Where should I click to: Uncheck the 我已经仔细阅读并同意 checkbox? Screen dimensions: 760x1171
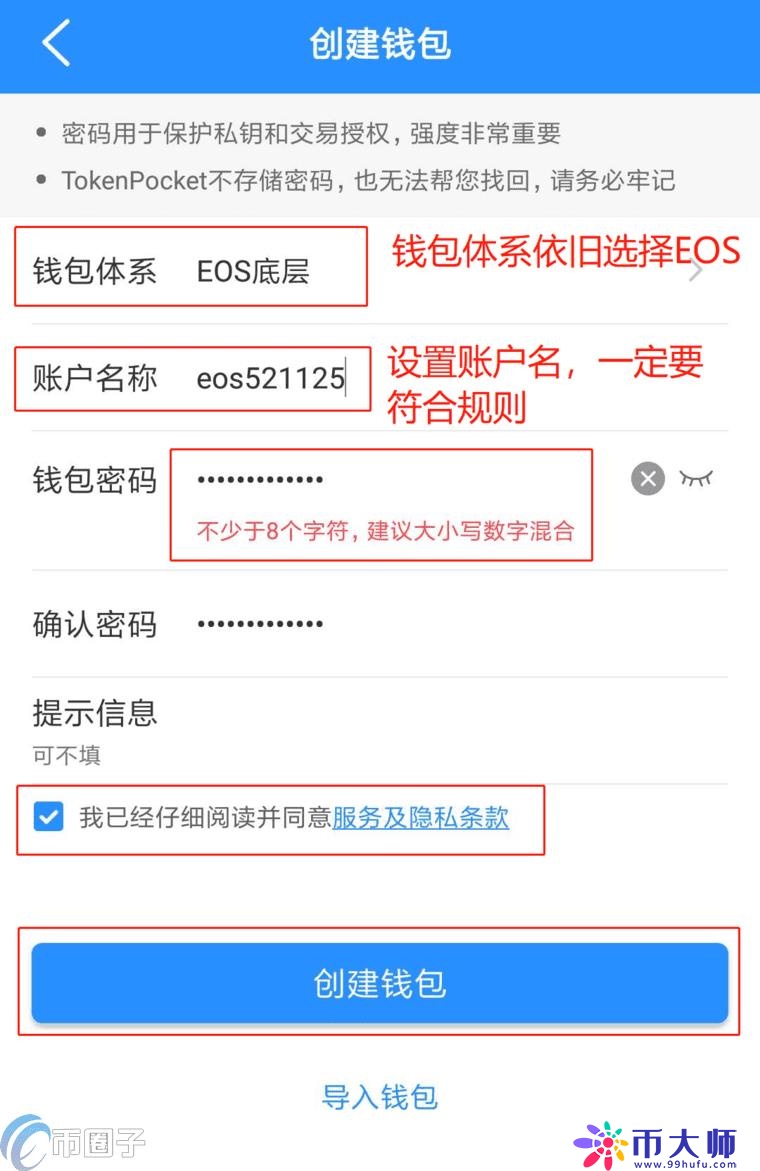(49, 816)
